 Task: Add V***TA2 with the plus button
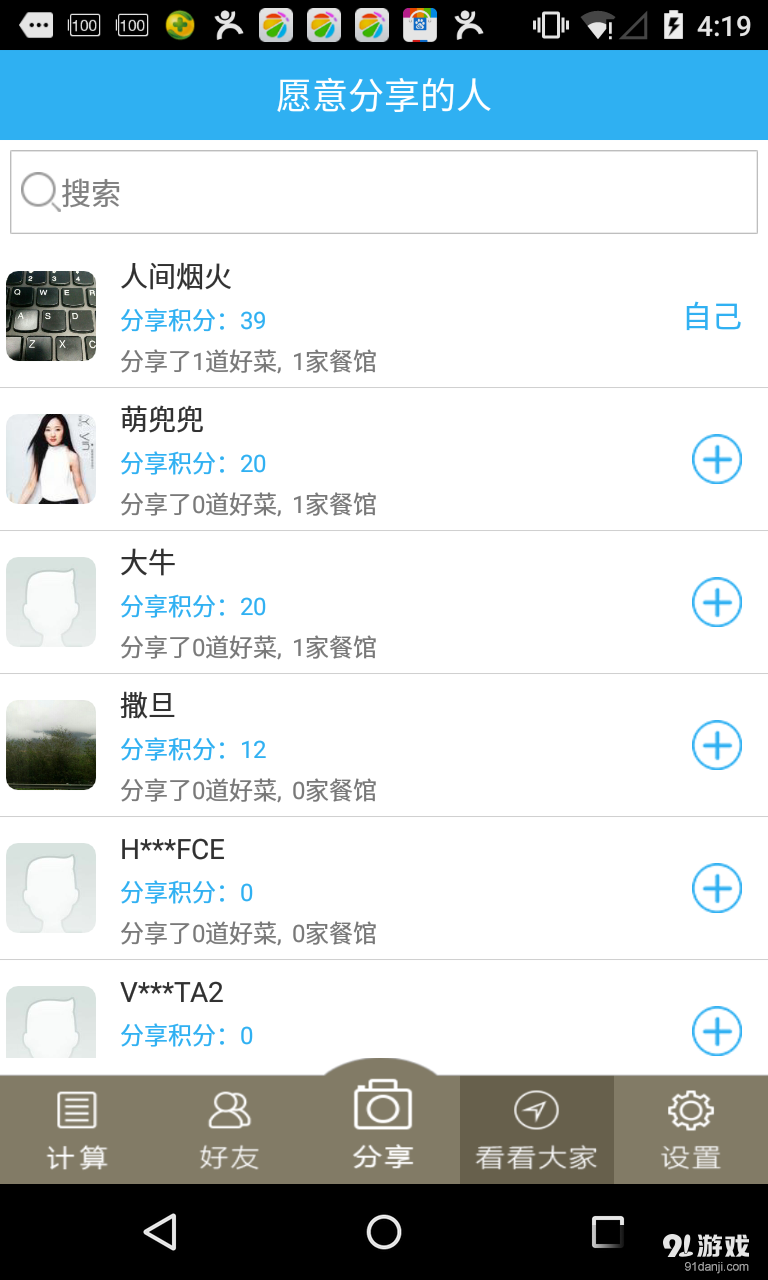pyautogui.click(x=716, y=1032)
